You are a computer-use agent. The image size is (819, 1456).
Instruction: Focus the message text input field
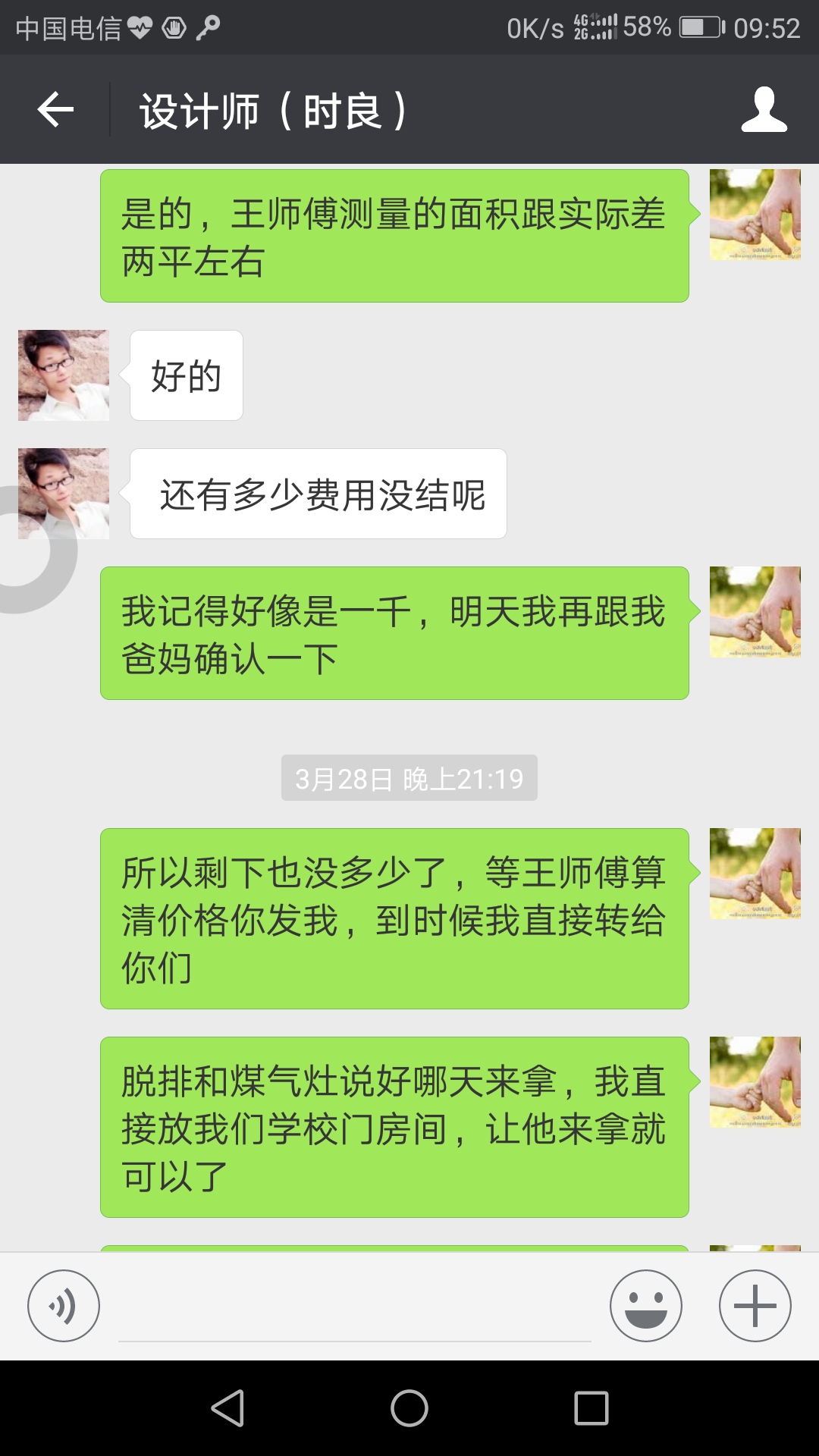click(355, 1308)
